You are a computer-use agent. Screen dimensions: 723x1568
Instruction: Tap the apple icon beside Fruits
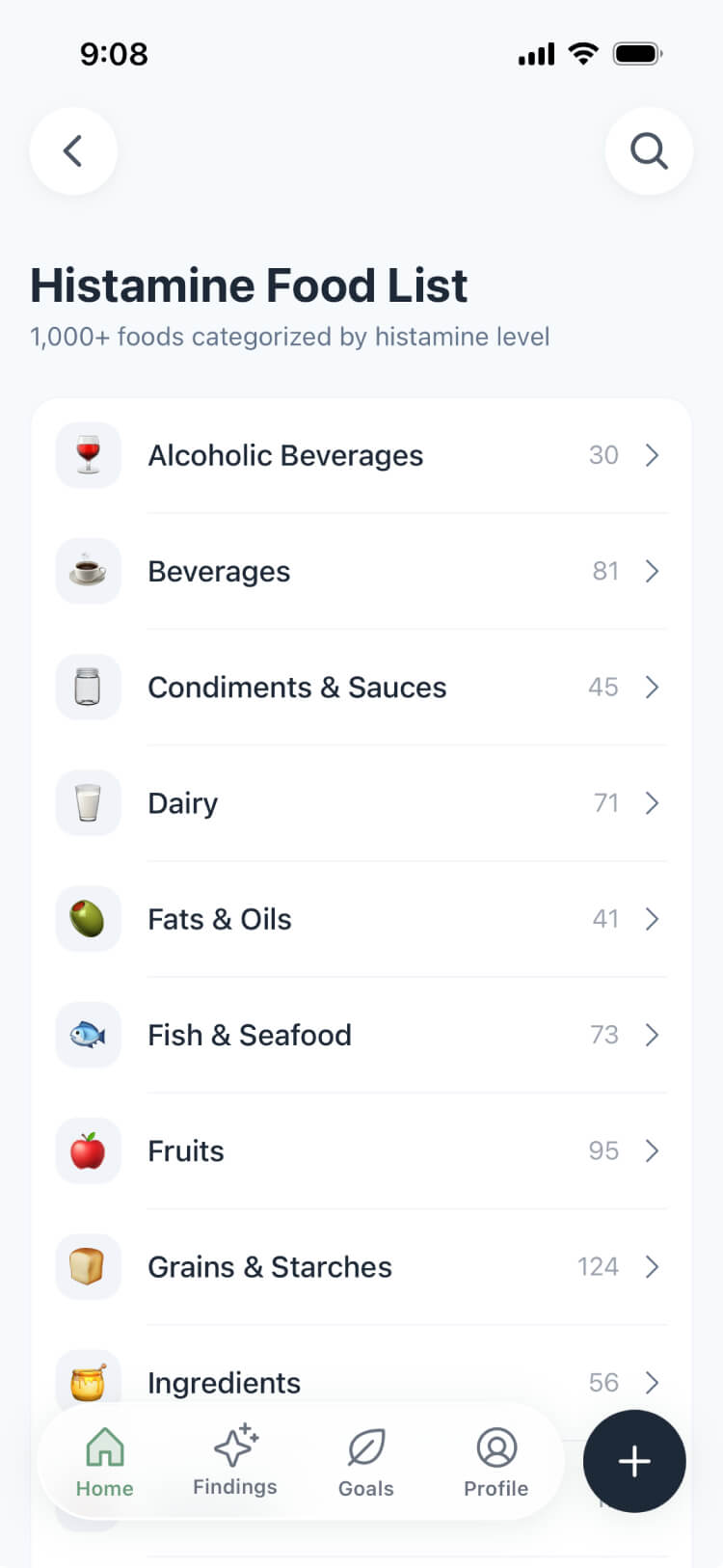(88, 1150)
